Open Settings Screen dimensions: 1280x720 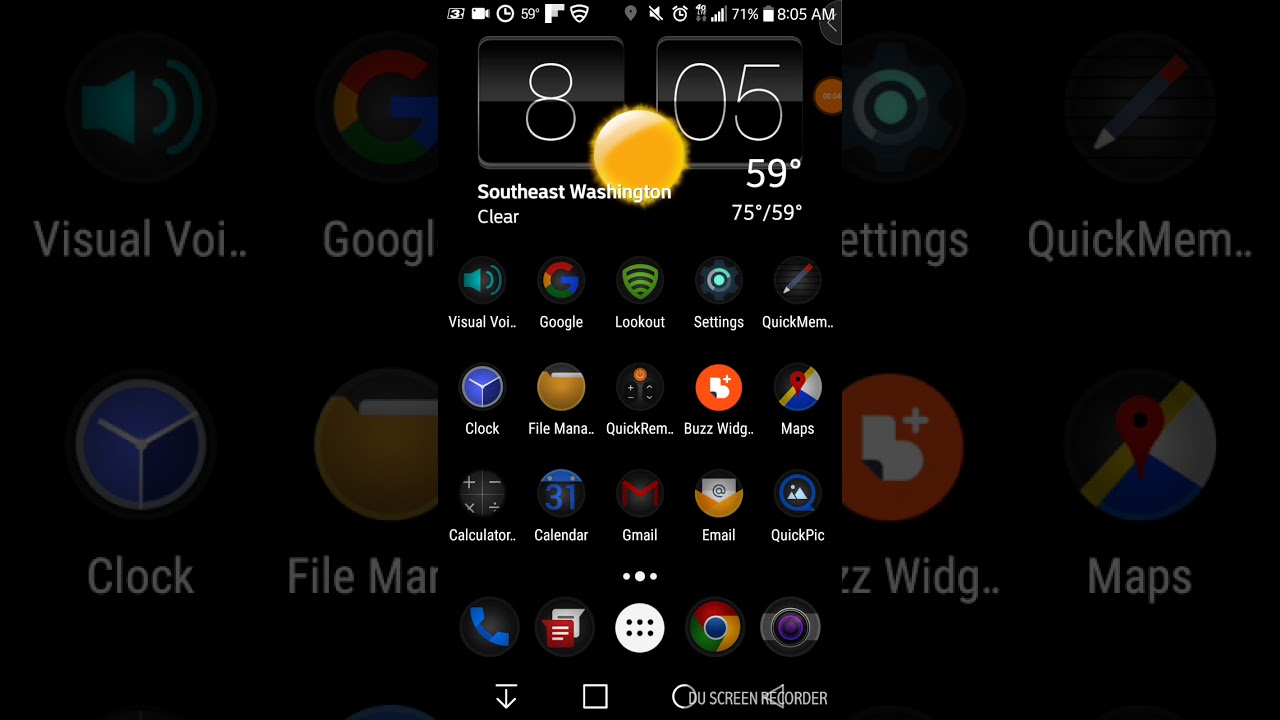click(718, 282)
